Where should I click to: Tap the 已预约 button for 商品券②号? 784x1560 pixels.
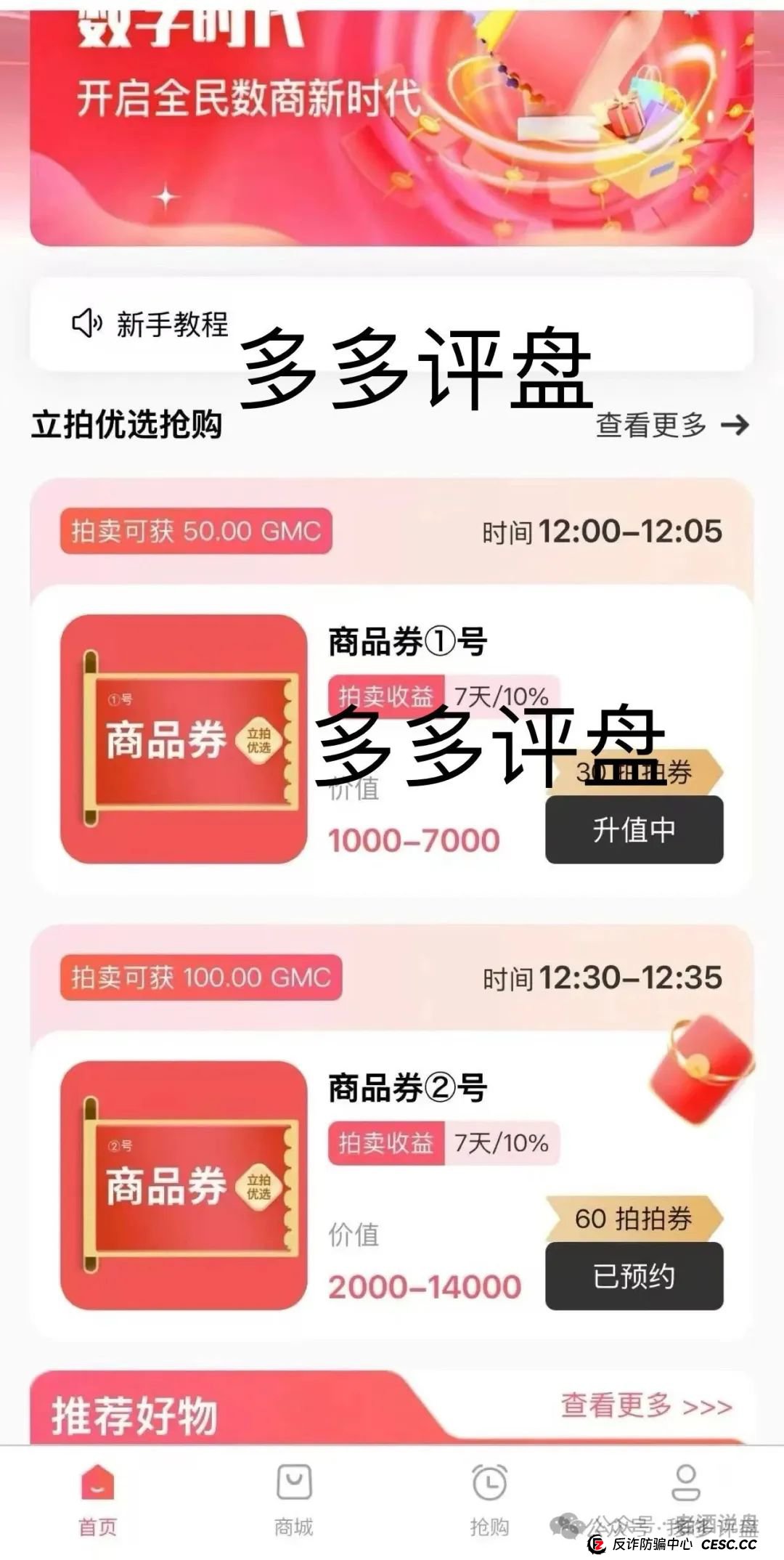[634, 1276]
